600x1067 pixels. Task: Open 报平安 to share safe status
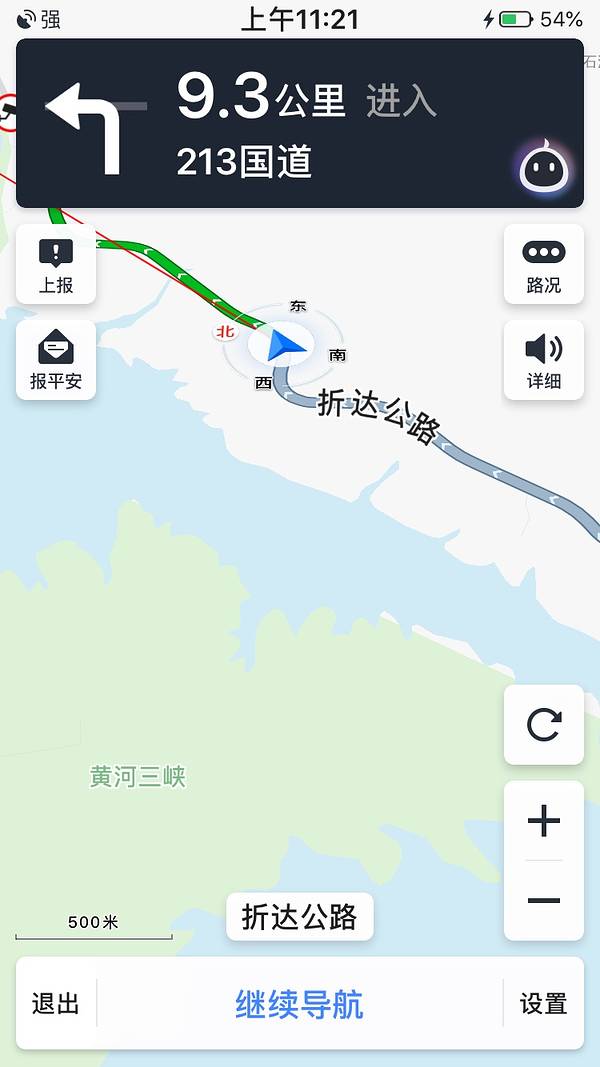pos(56,360)
